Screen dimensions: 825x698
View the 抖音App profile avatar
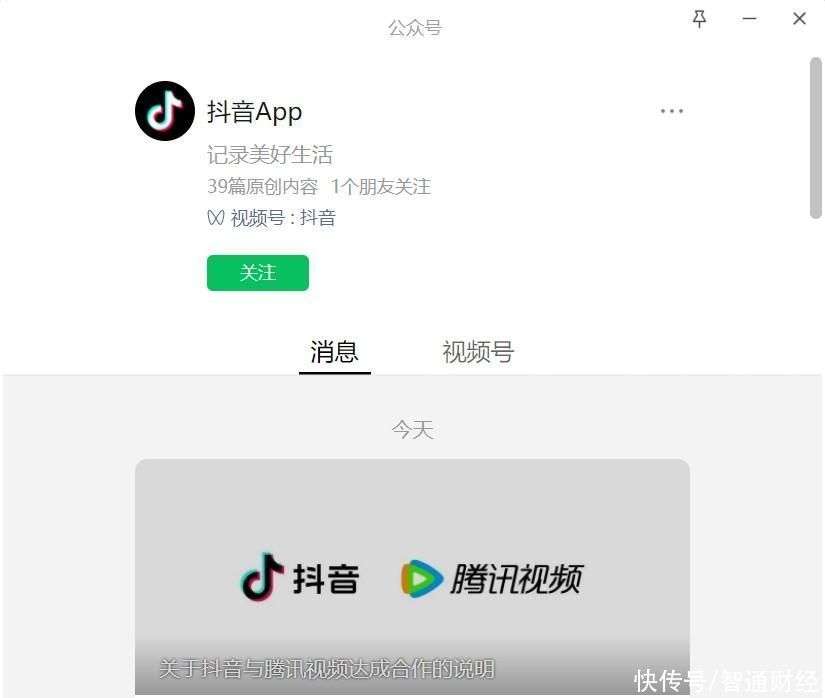(164, 111)
